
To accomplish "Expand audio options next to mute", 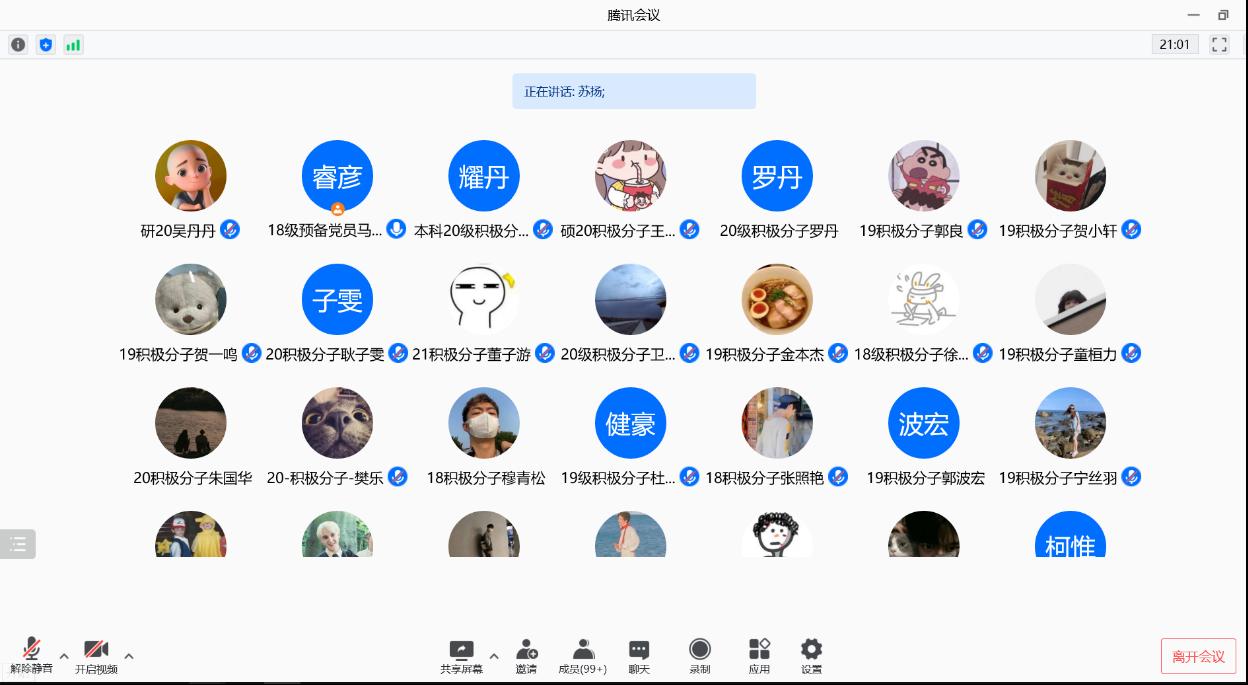I will tap(64, 656).
